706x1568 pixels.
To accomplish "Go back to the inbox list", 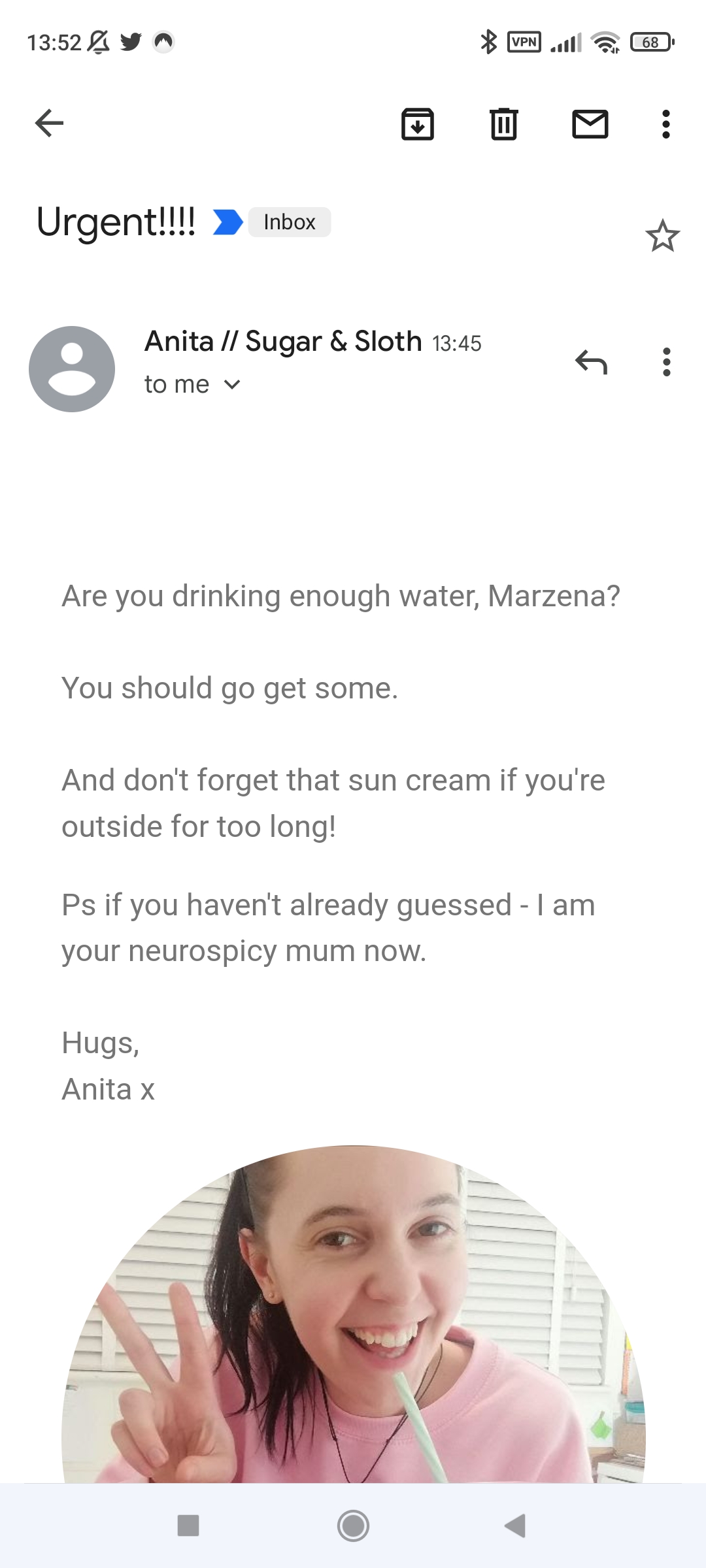I will point(49,123).
